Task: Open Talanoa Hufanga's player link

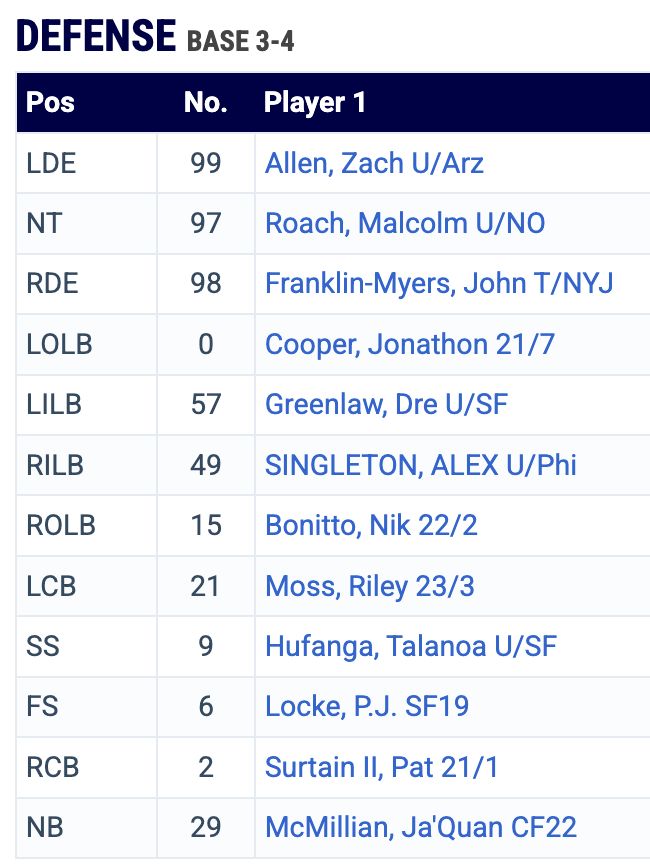Action: pos(410,646)
